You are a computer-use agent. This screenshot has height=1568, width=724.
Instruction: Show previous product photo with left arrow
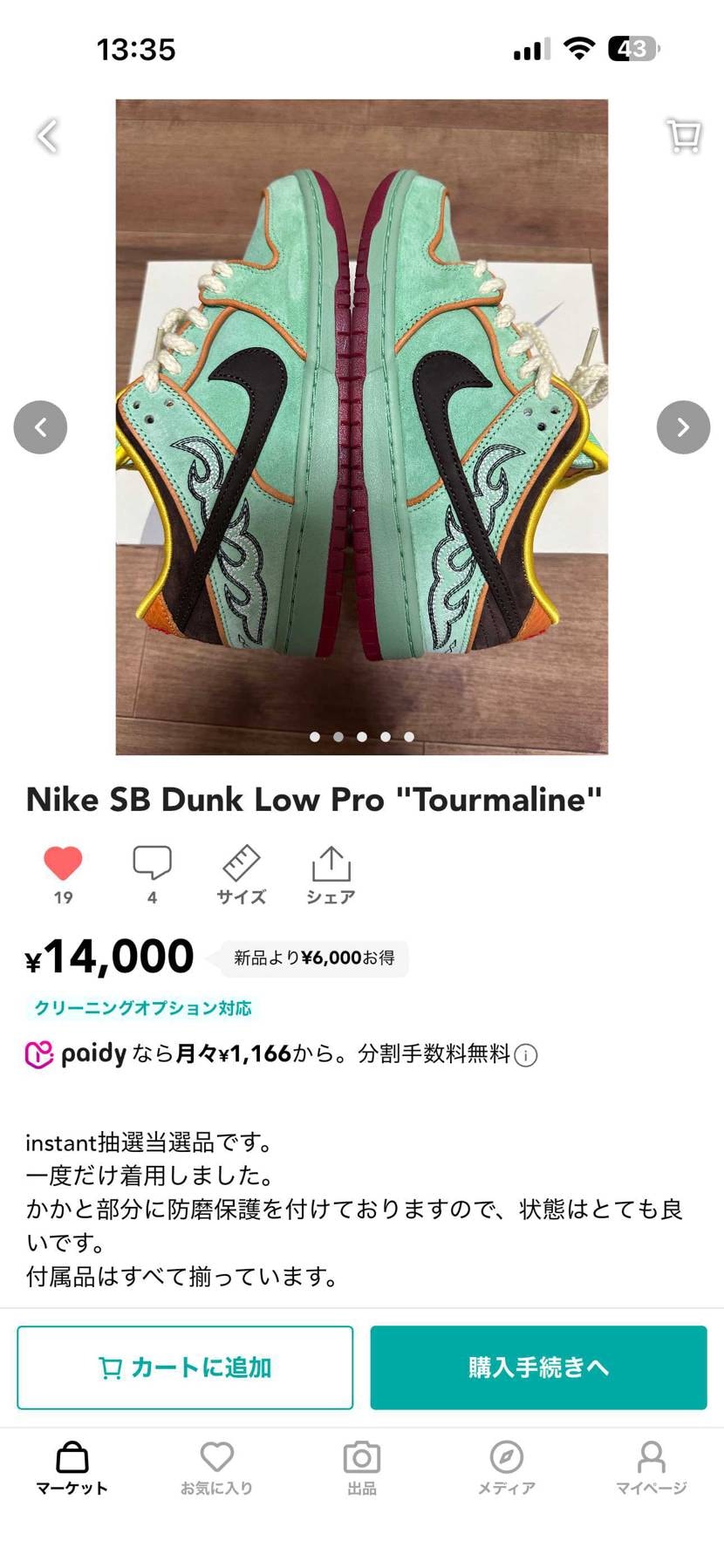(41, 427)
